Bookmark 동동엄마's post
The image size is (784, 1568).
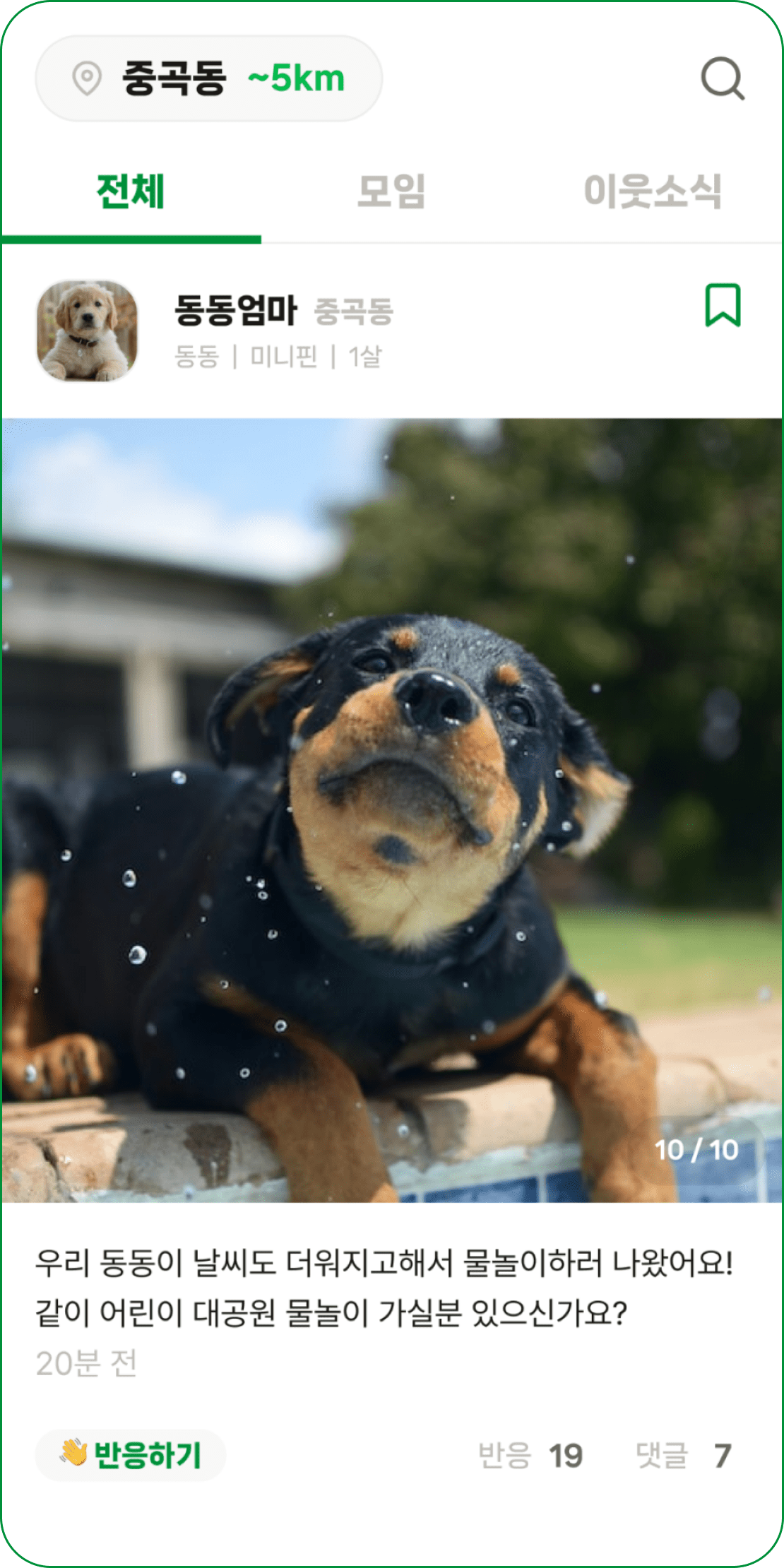pos(723,305)
